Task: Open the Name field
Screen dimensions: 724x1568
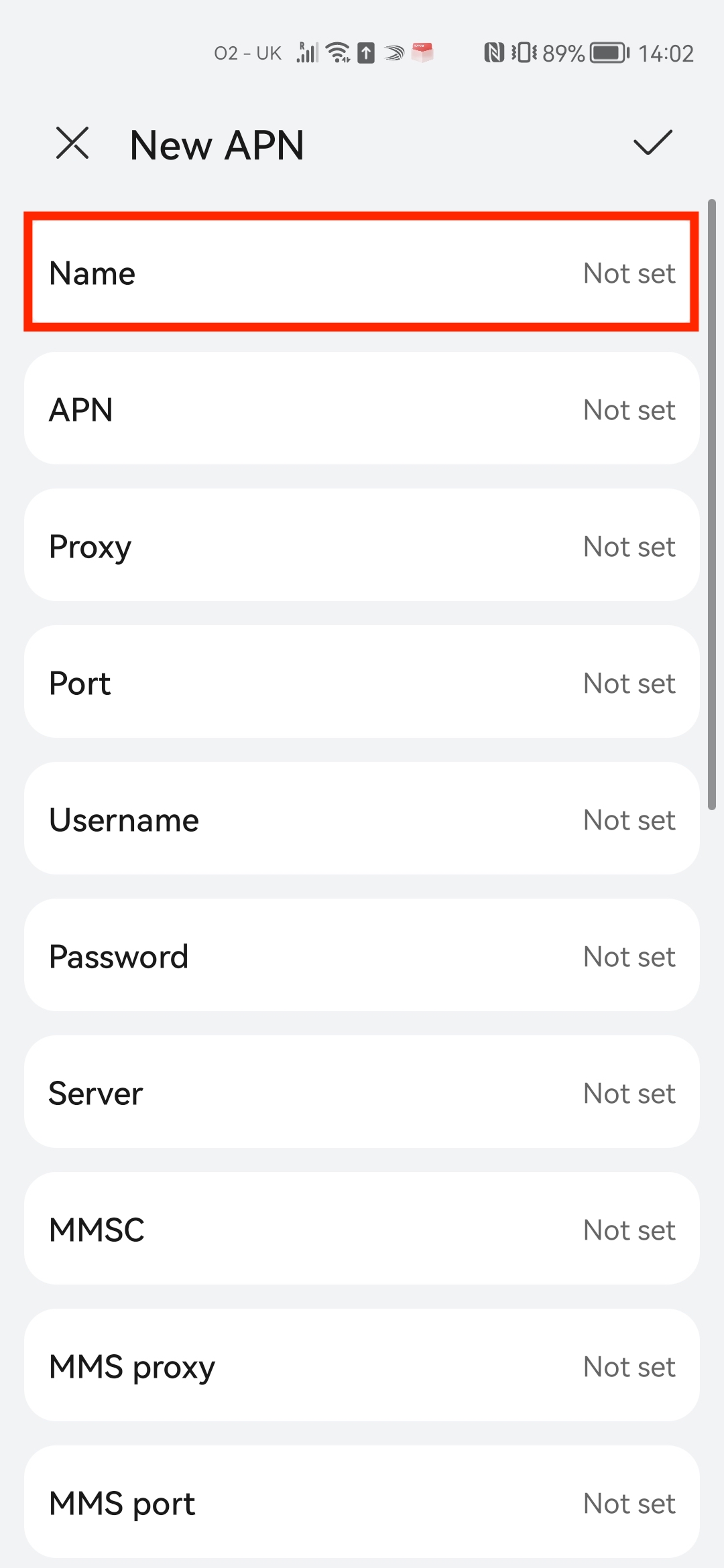Action: click(361, 273)
